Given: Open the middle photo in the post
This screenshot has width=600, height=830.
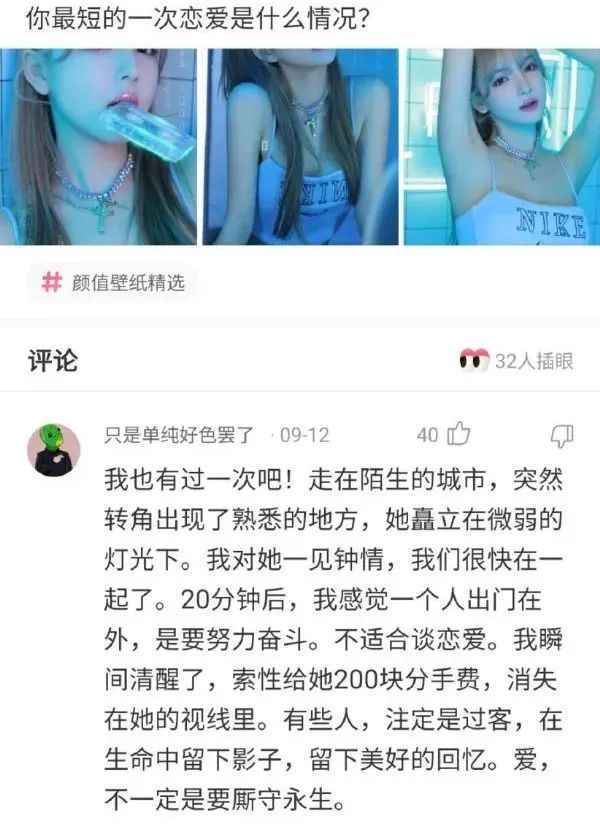Looking at the screenshot, I should (x=300, y=146).
